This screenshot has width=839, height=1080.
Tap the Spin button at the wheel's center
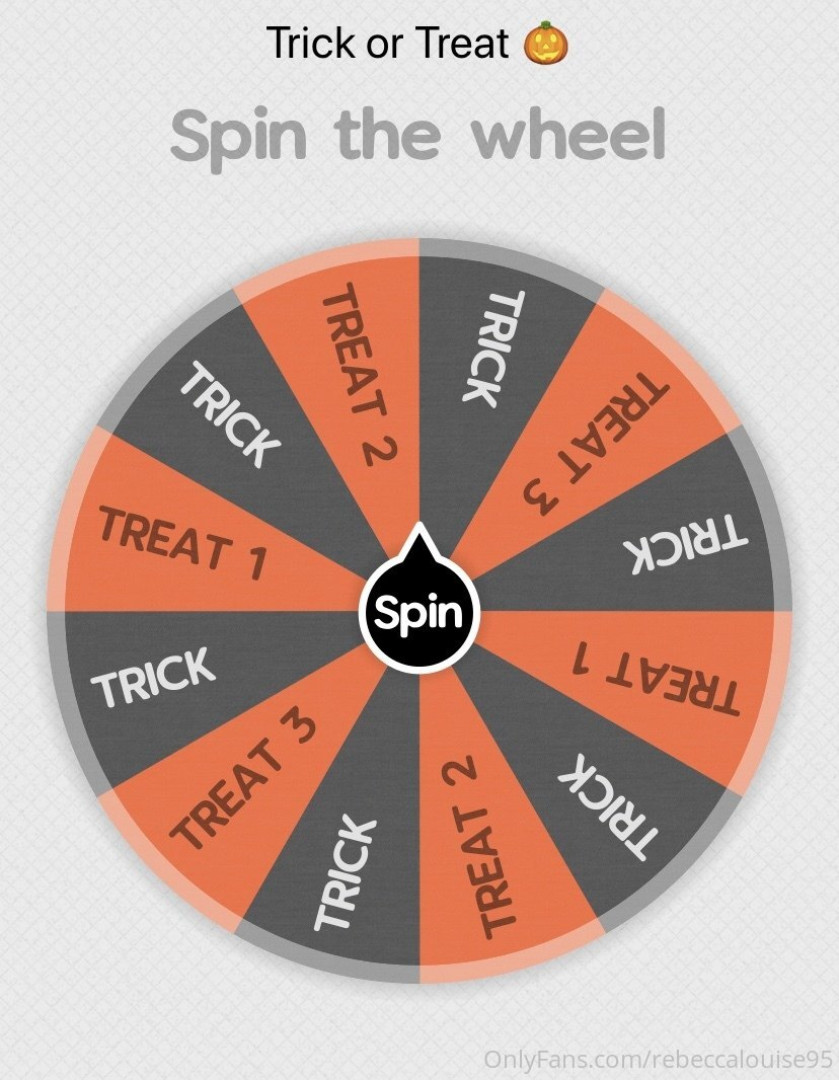click(419, 612)
